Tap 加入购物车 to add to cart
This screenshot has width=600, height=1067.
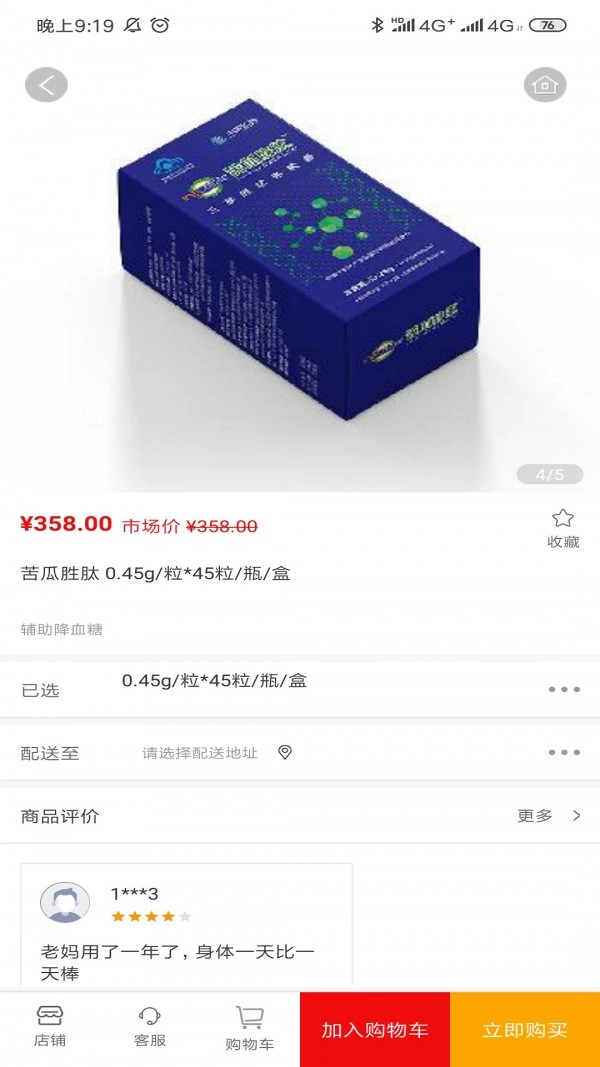click(375, 1030)
